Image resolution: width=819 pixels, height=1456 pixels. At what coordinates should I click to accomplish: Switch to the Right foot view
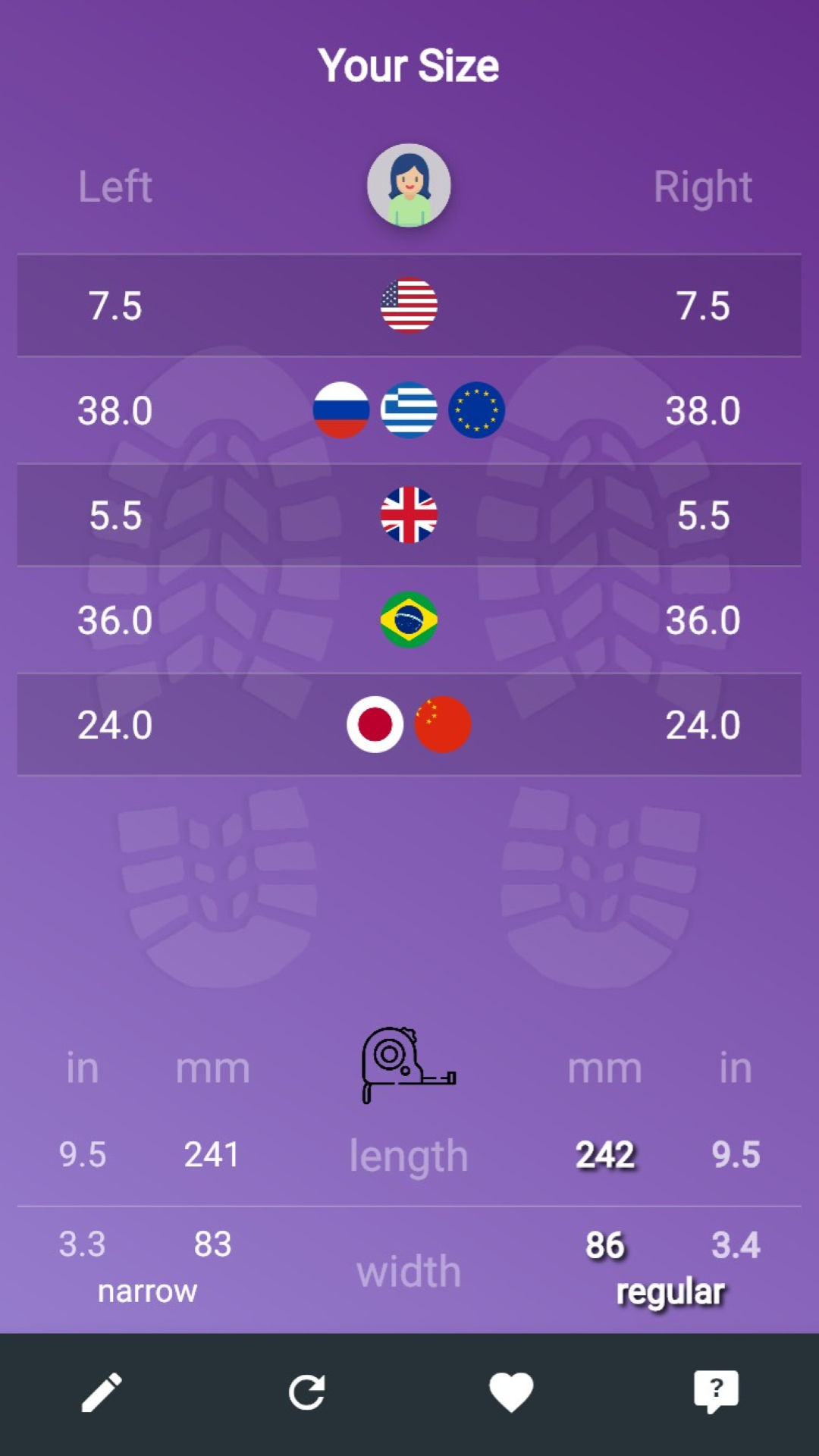point(703,187)
